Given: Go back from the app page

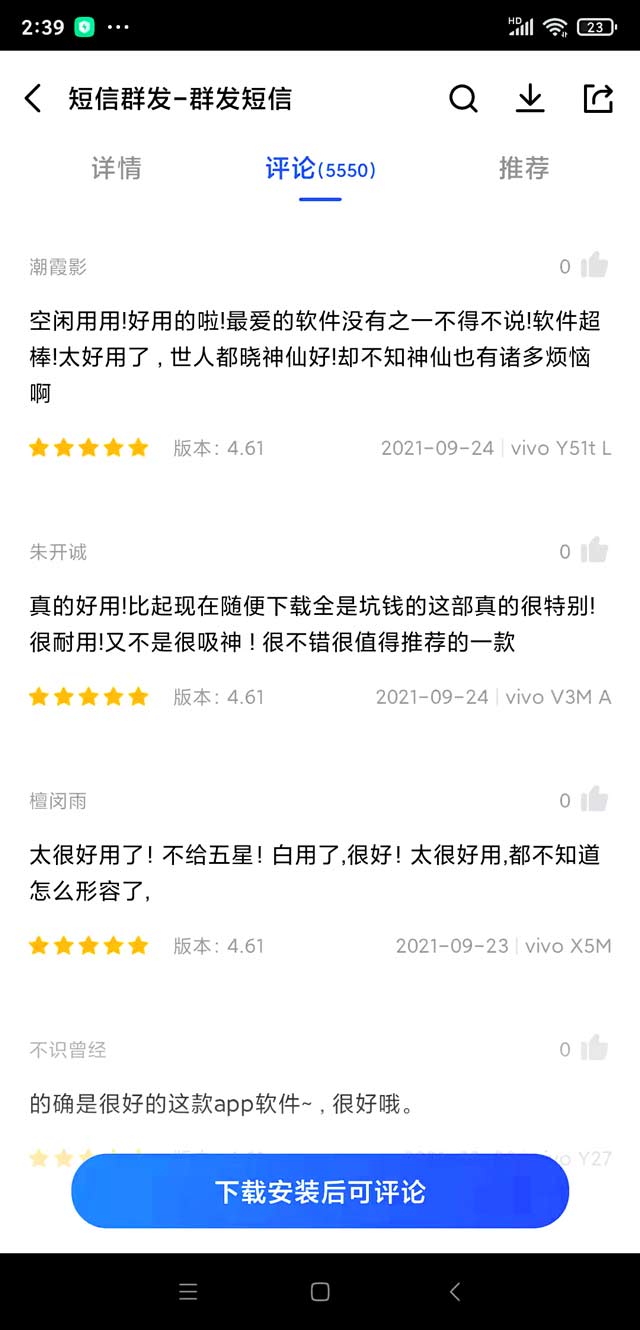Looking at the screenshot, I should 33,98.
